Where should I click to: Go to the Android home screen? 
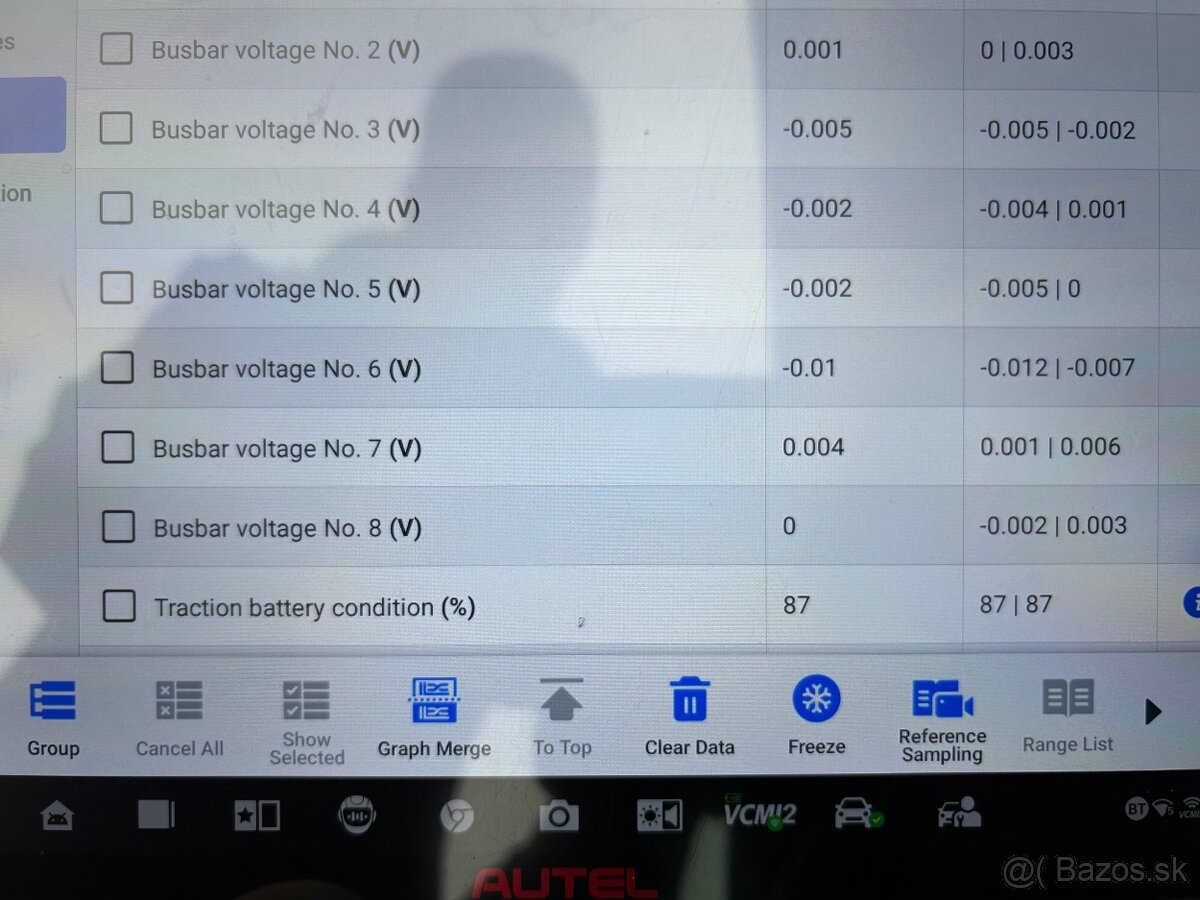pyautogui.click(x=57, y=817)
